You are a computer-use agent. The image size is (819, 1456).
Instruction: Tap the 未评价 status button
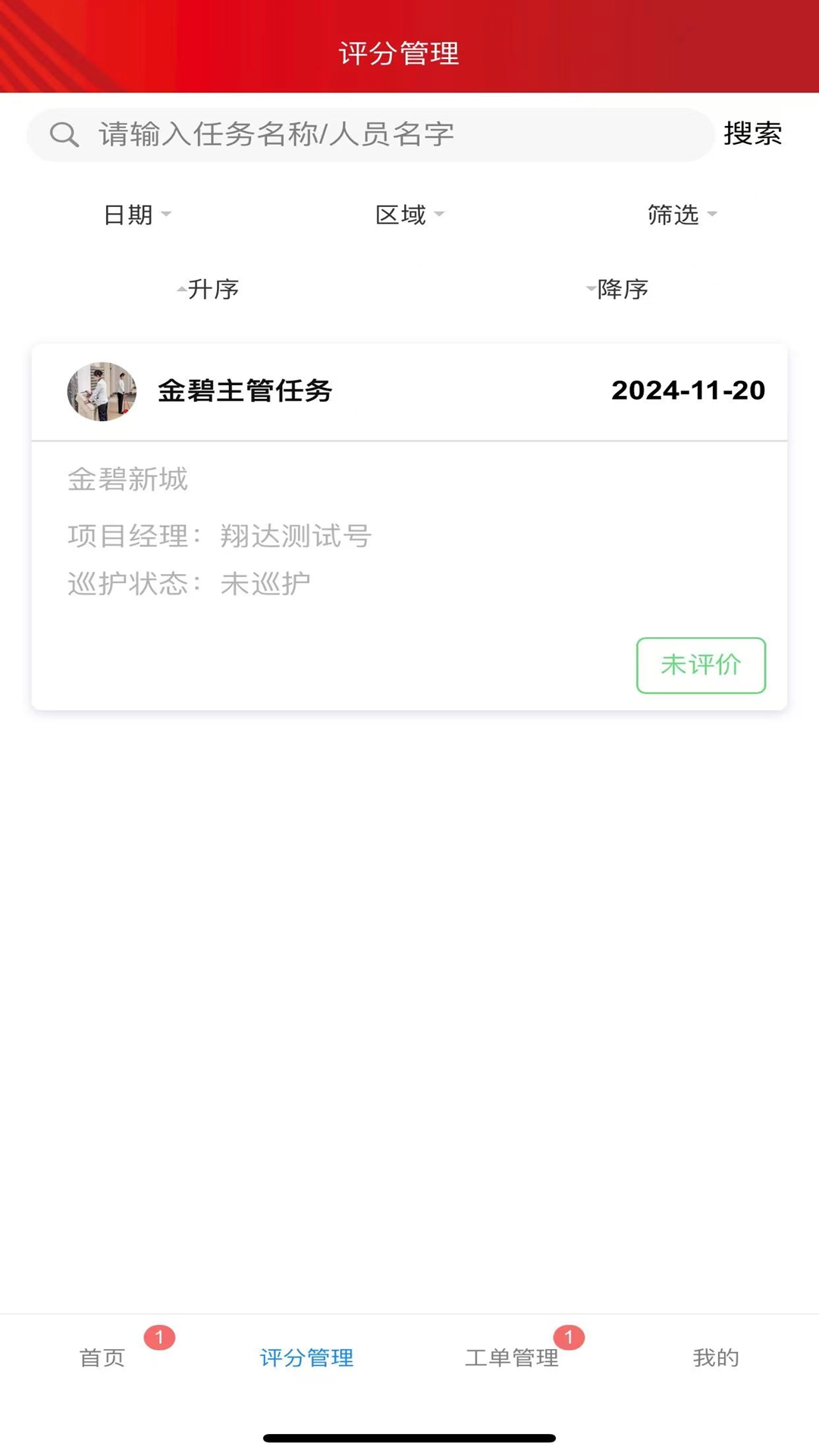tap(700, 665)
